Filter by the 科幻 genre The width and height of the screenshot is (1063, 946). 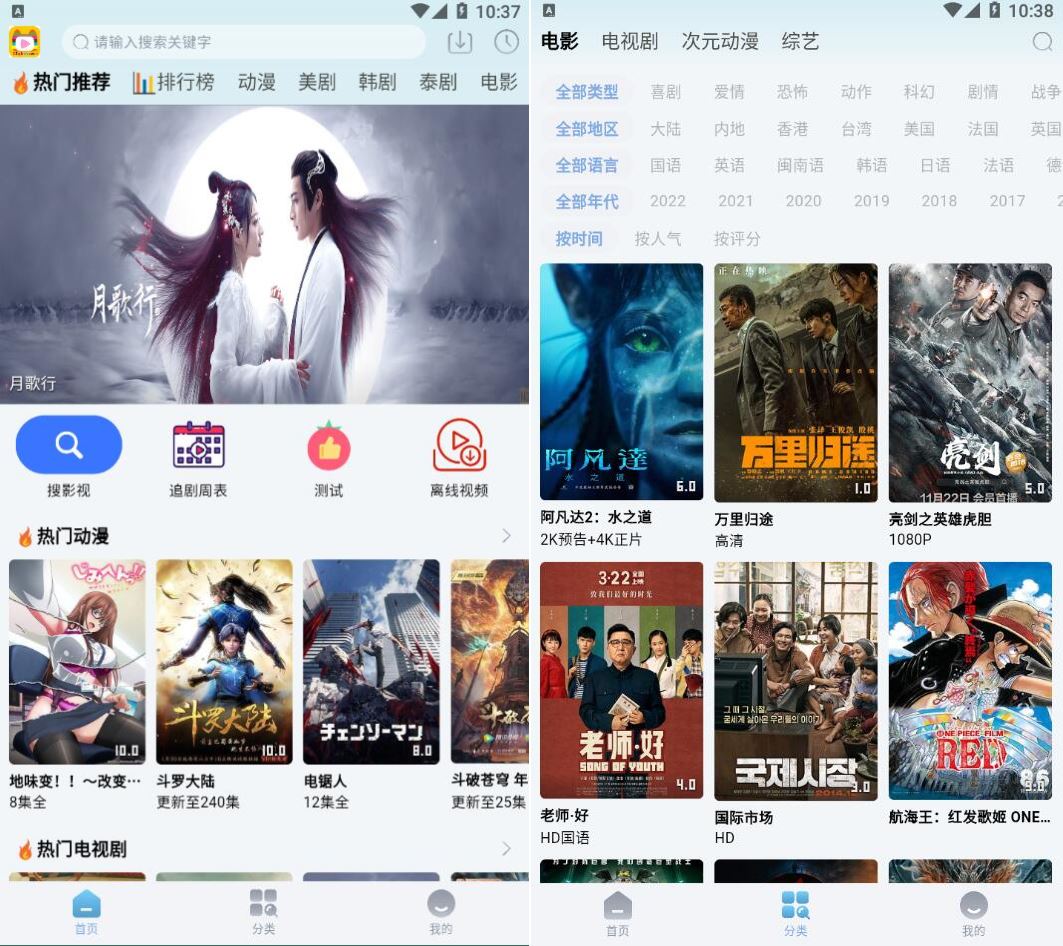919,92
